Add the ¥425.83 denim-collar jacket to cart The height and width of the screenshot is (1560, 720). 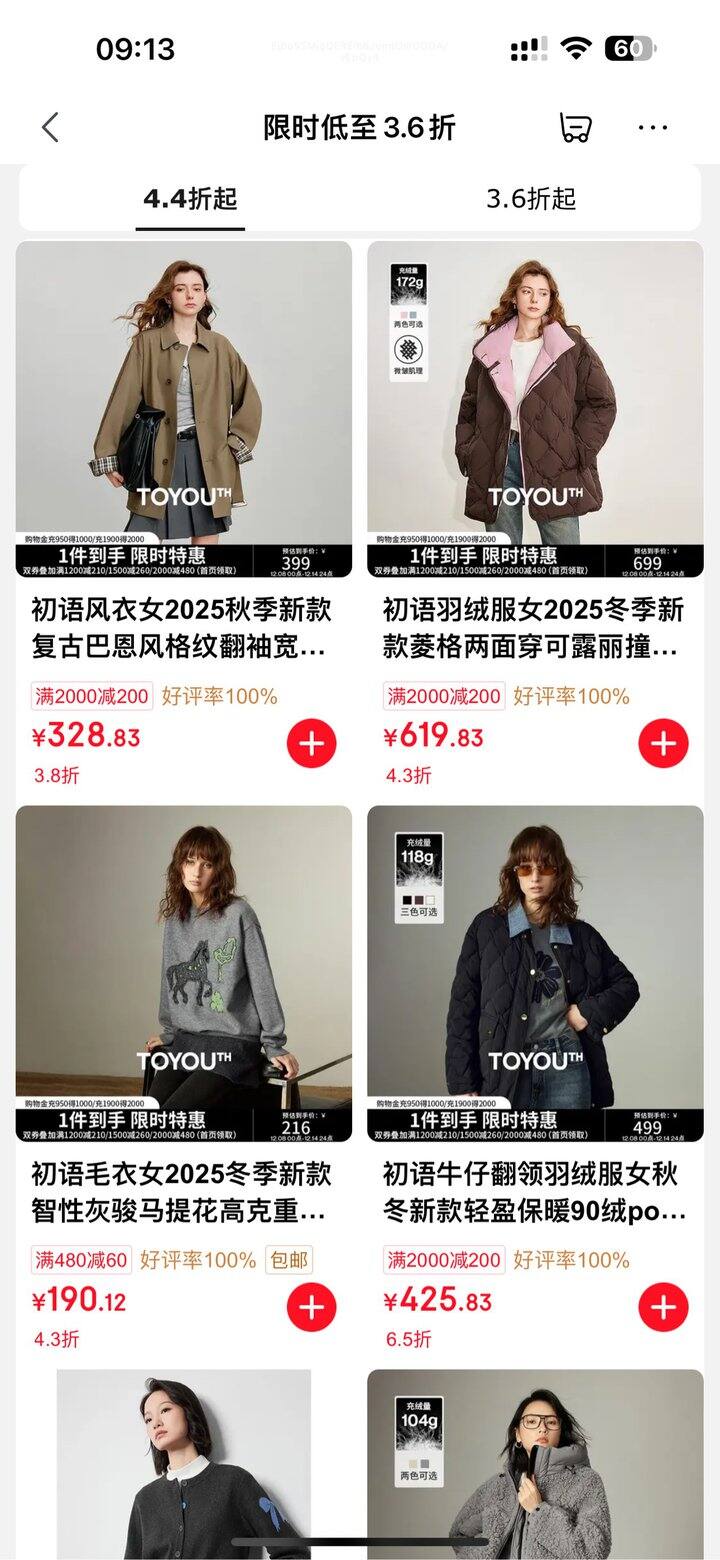(663, 1307)
